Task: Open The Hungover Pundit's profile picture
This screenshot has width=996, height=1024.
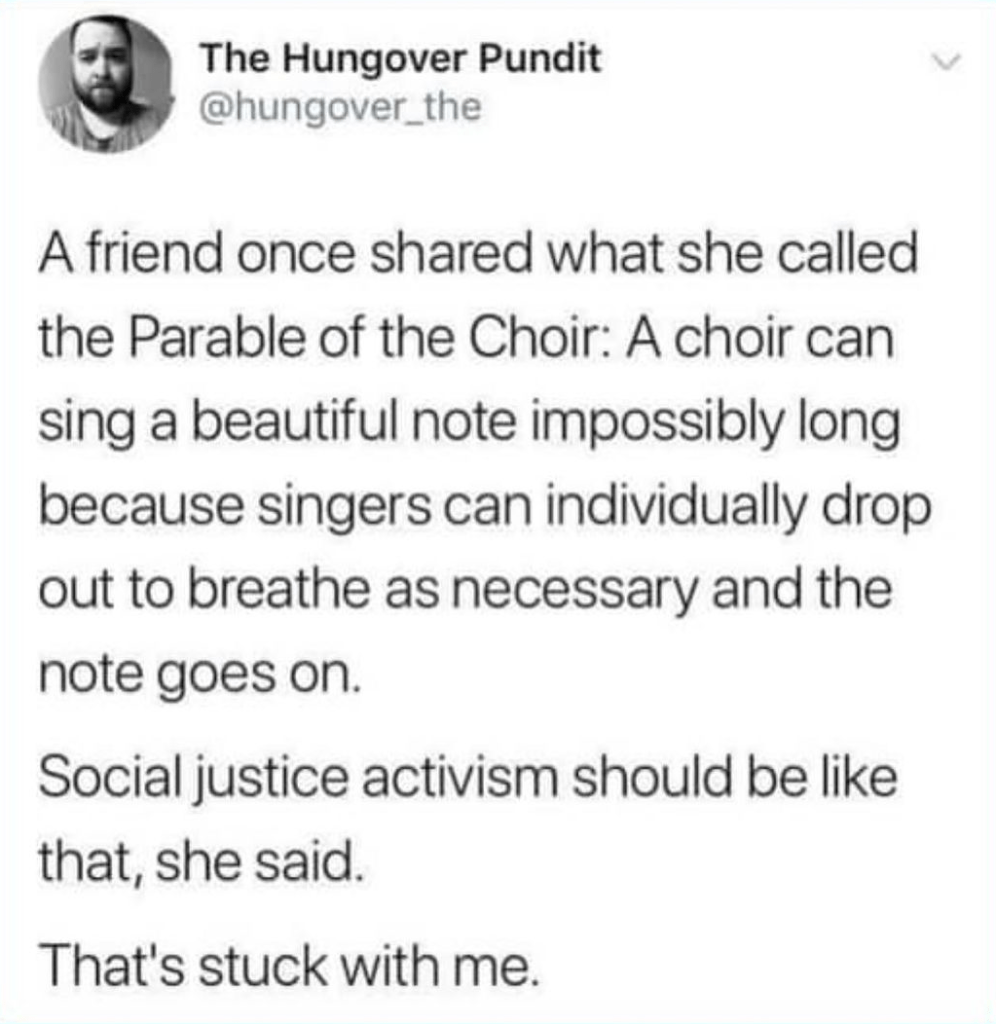Action: pyautogui.click(x=106, y=83)
